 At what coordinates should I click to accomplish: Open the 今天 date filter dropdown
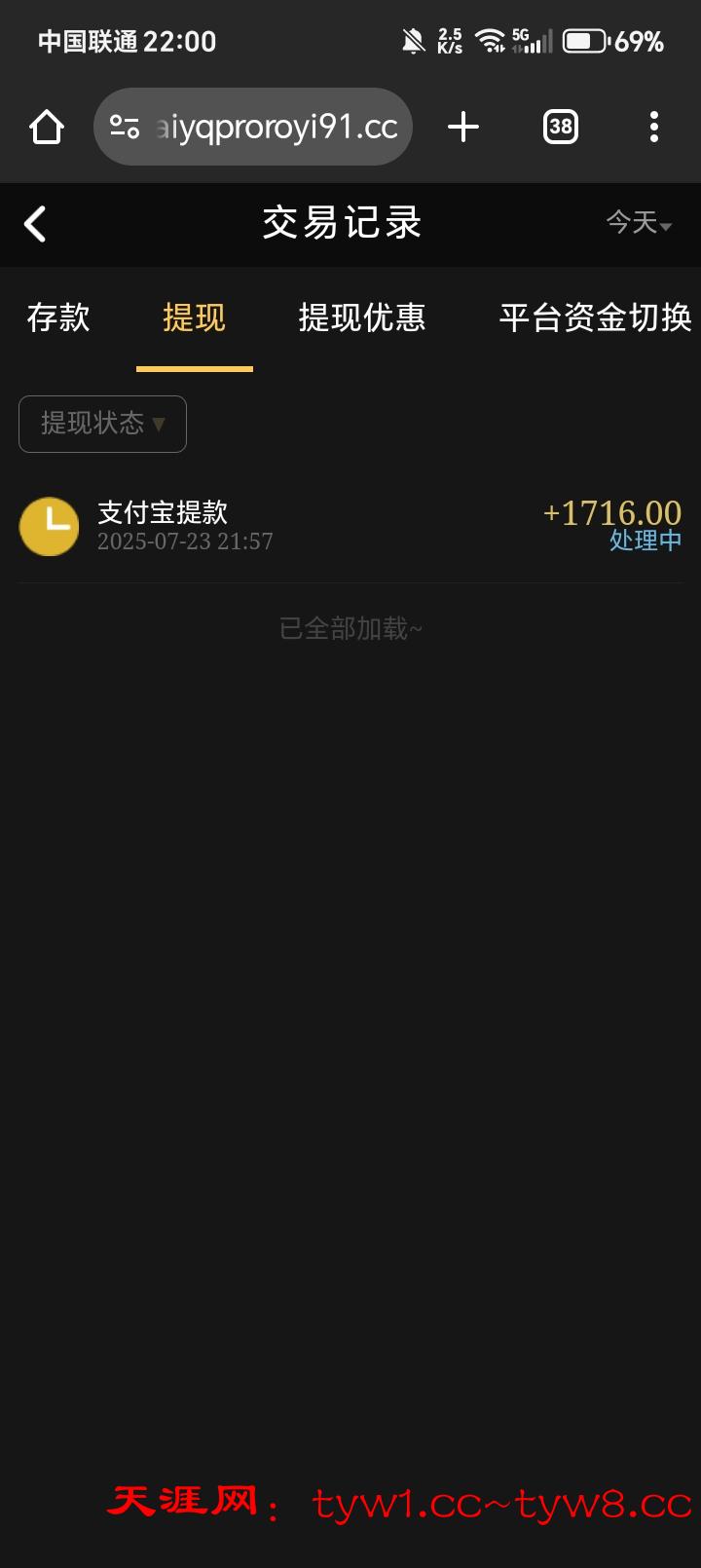639,223
